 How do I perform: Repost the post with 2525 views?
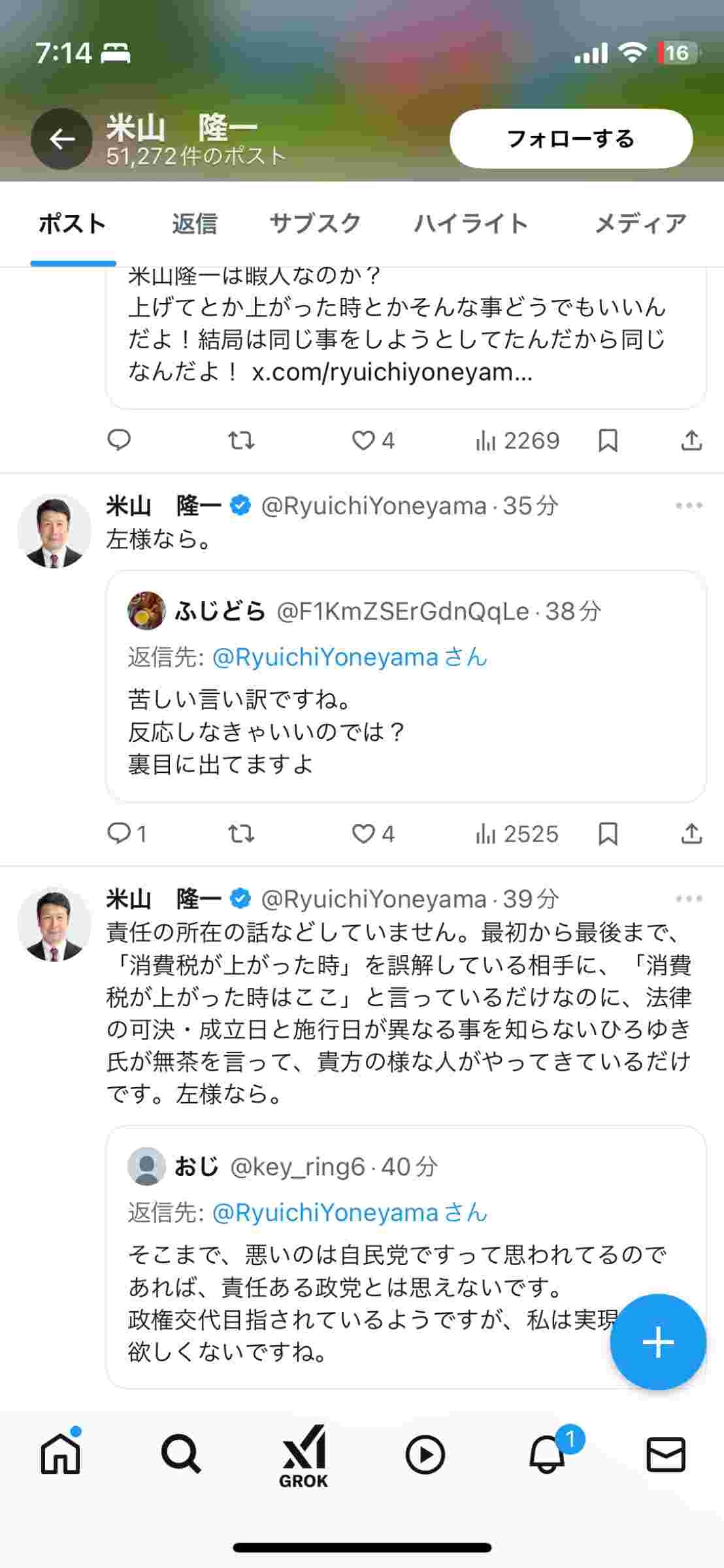coord(241,834)
